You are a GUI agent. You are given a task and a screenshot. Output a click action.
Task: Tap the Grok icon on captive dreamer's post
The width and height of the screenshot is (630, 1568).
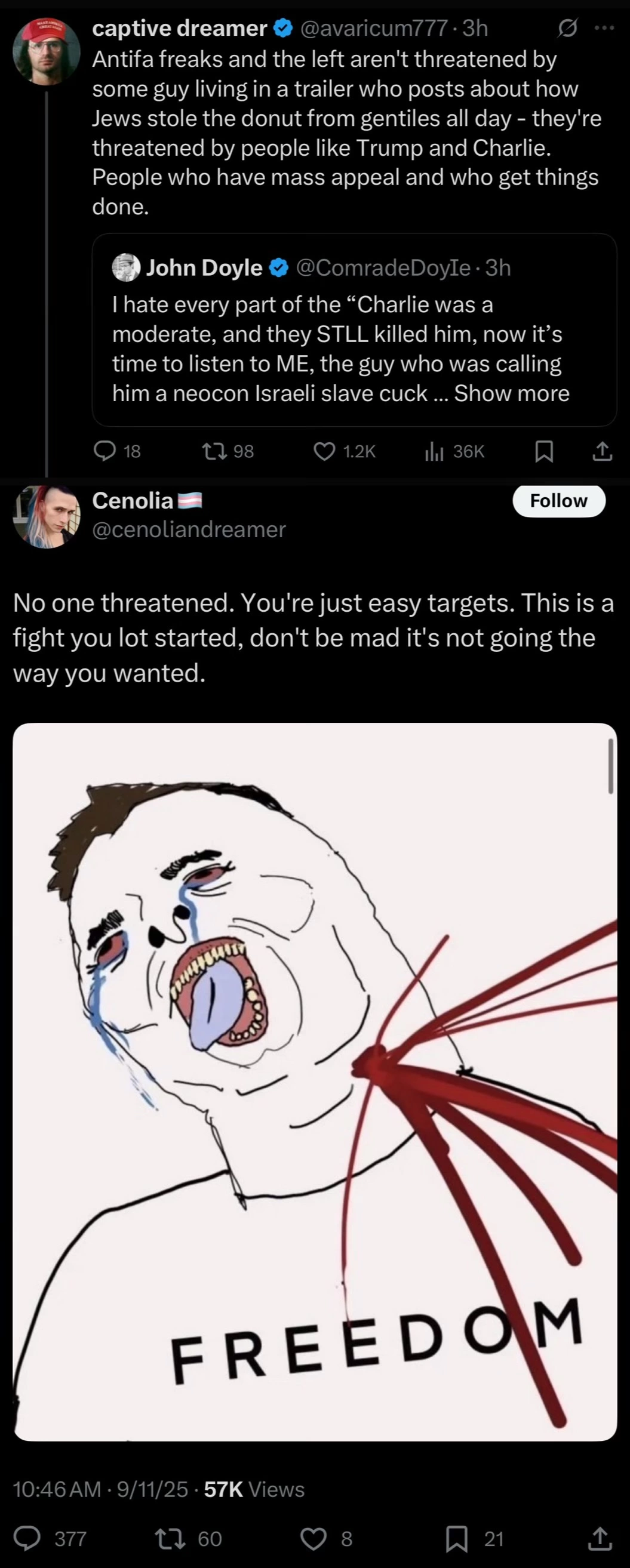pos(567,28)
